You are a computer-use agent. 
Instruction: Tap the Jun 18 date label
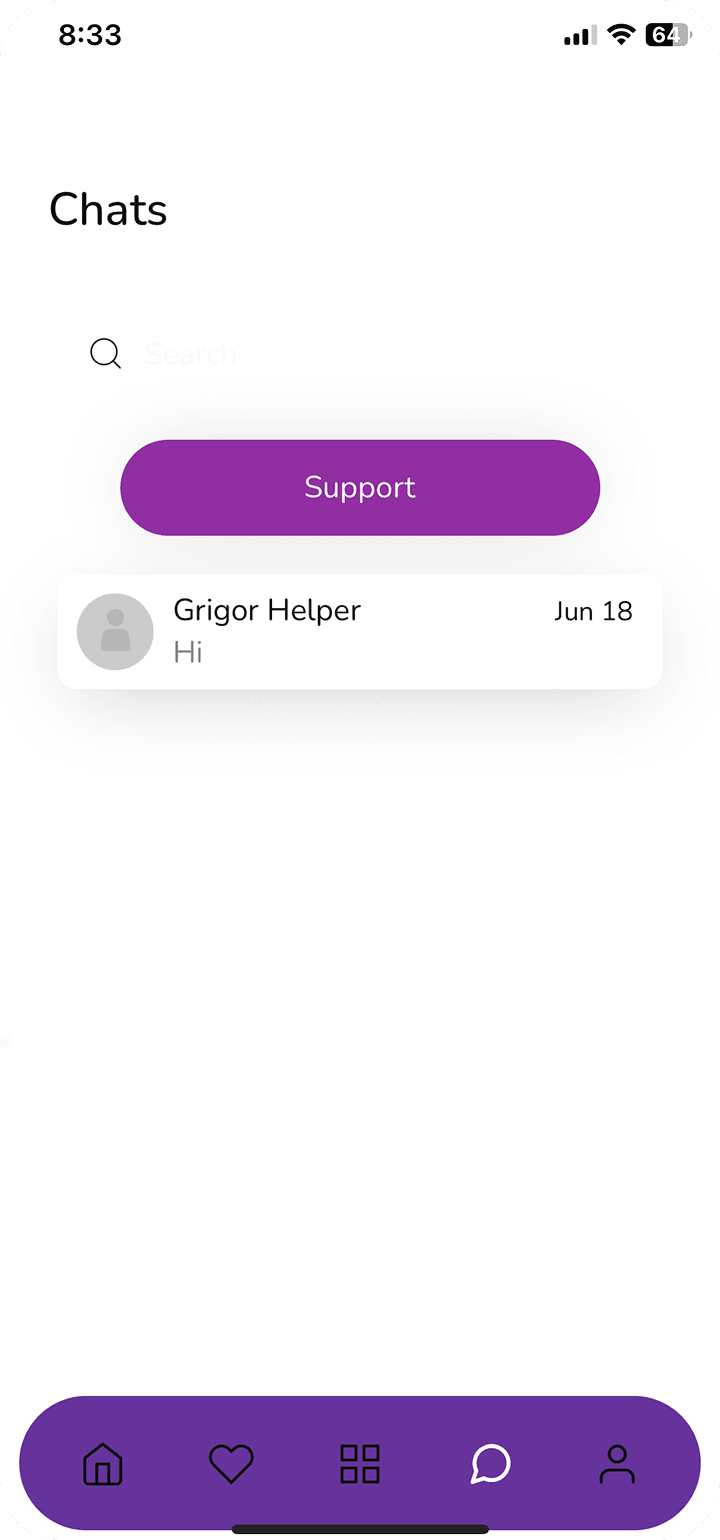pyautogui.click(x=594, y=611)
